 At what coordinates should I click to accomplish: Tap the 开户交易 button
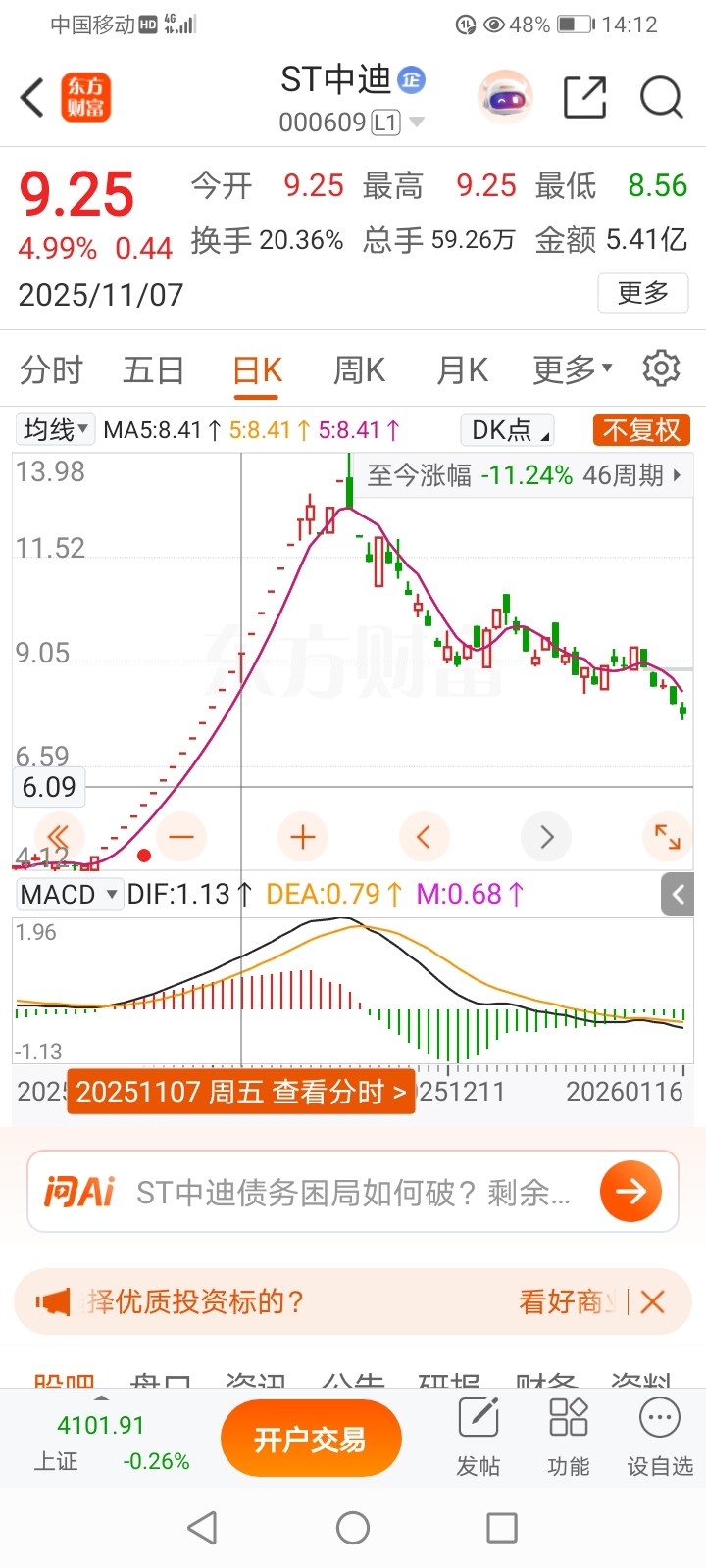[x=311, y=1439]
